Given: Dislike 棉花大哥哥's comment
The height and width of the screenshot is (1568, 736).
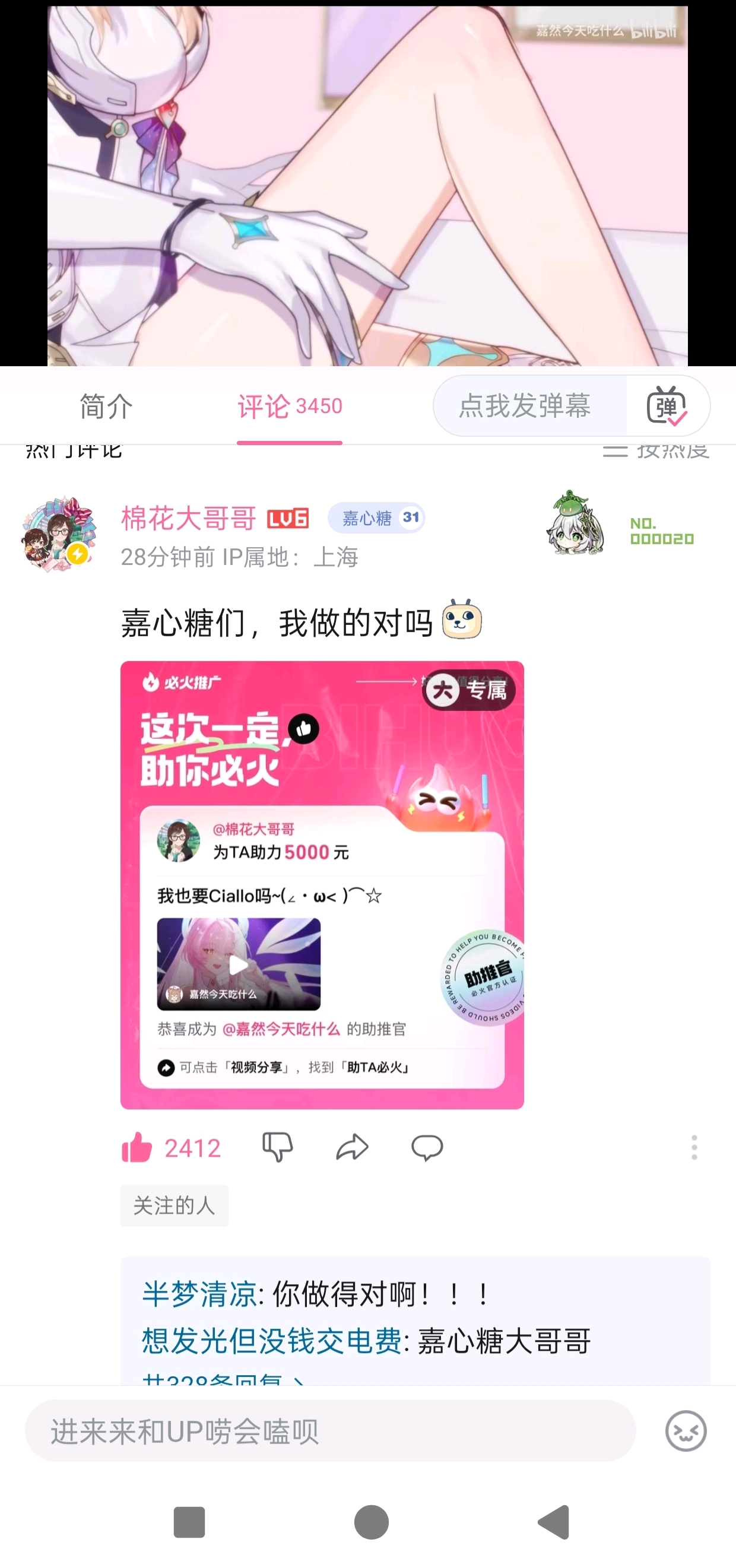Looking at the screenshot, I should coord(278,1148).
